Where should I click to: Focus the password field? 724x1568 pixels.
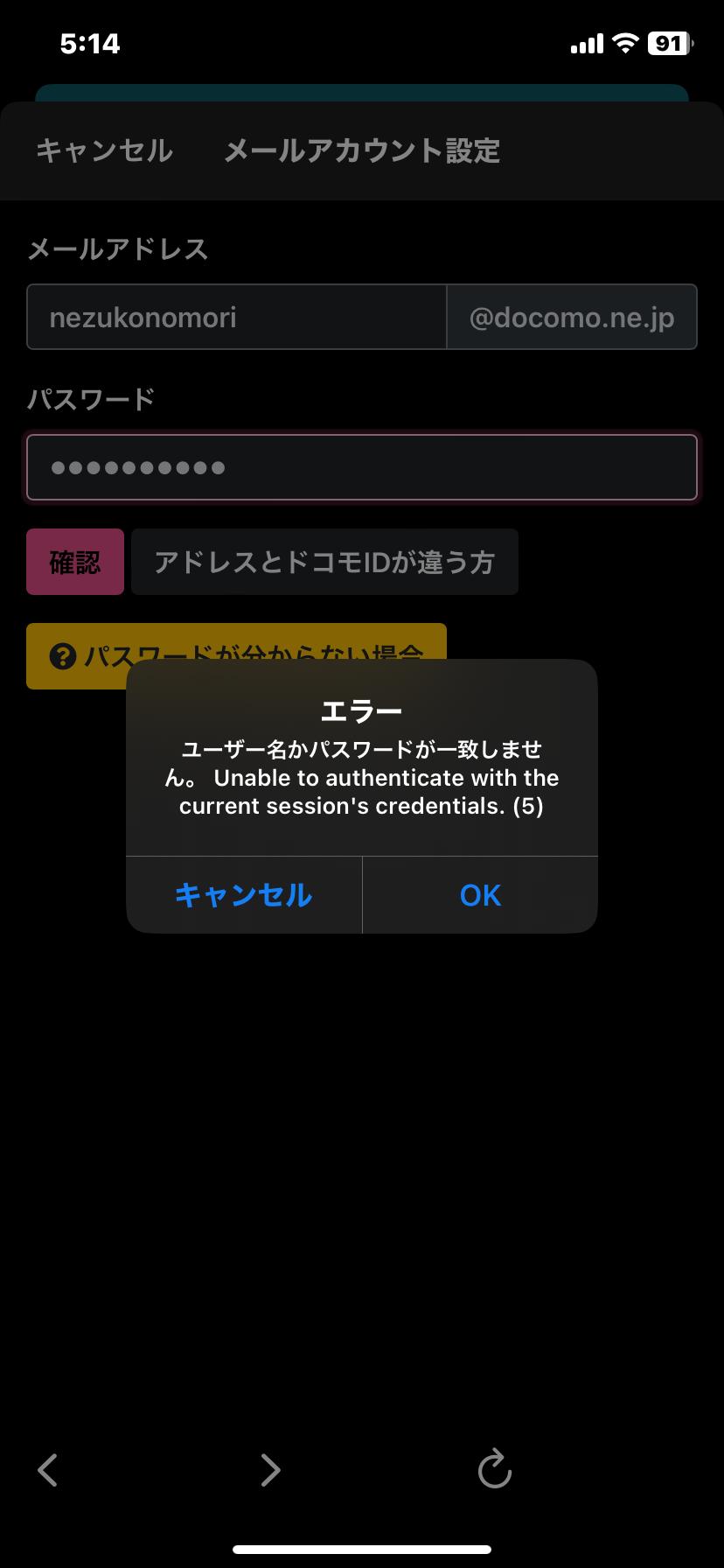(362, 467)
